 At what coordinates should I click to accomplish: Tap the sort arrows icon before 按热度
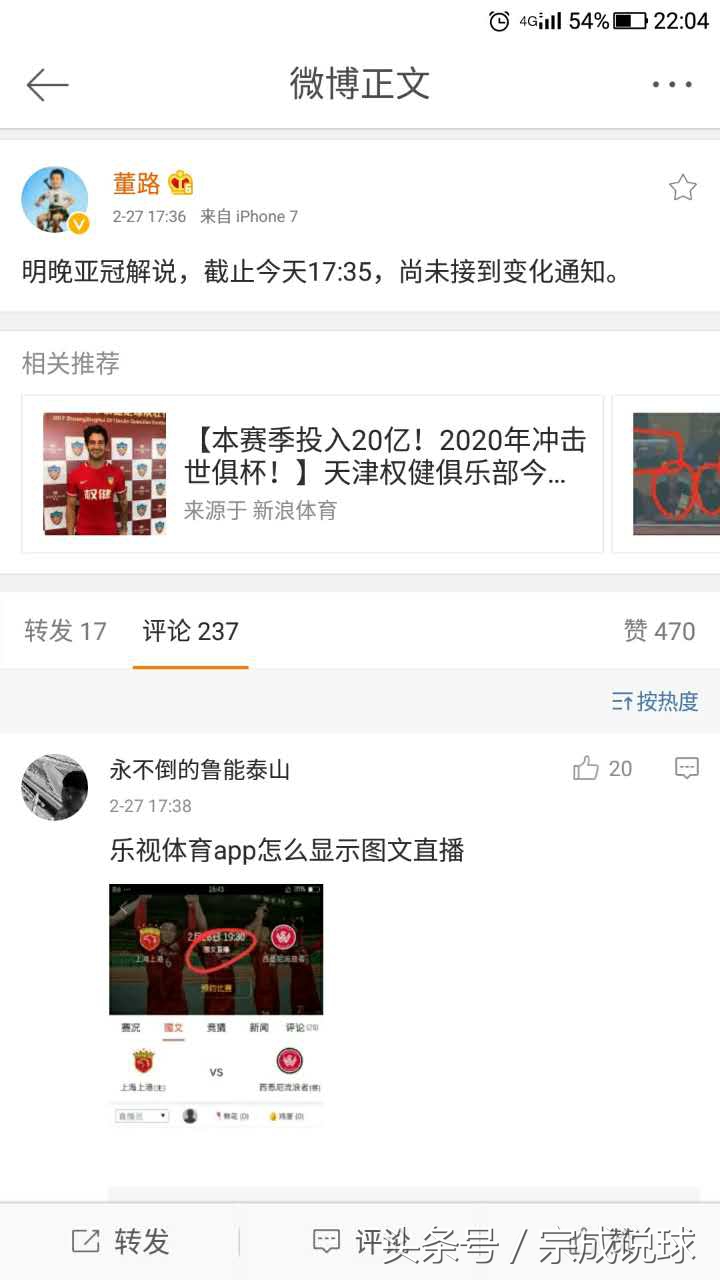(x=622, y=703)
